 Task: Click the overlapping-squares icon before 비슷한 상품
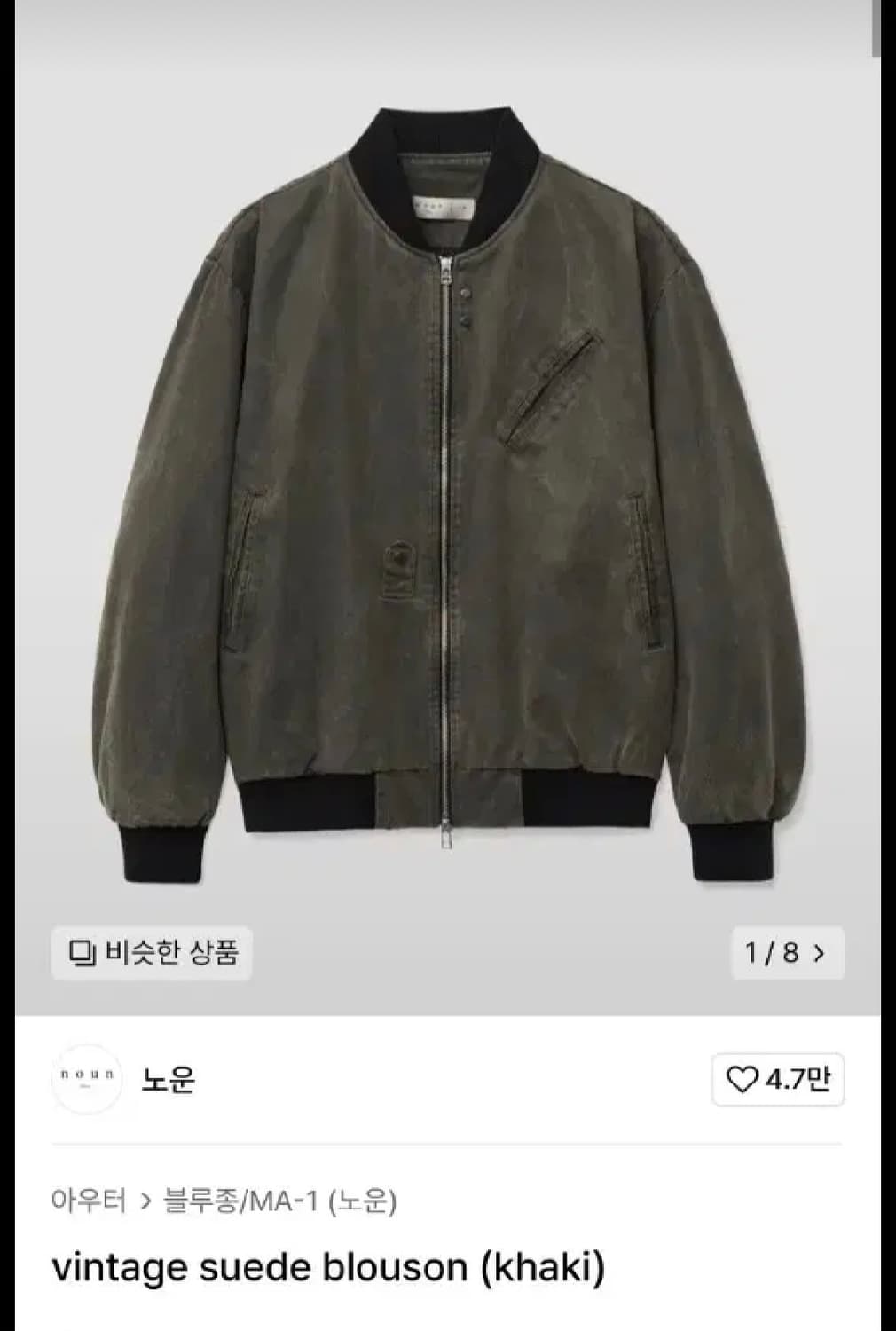click(80, 954)
